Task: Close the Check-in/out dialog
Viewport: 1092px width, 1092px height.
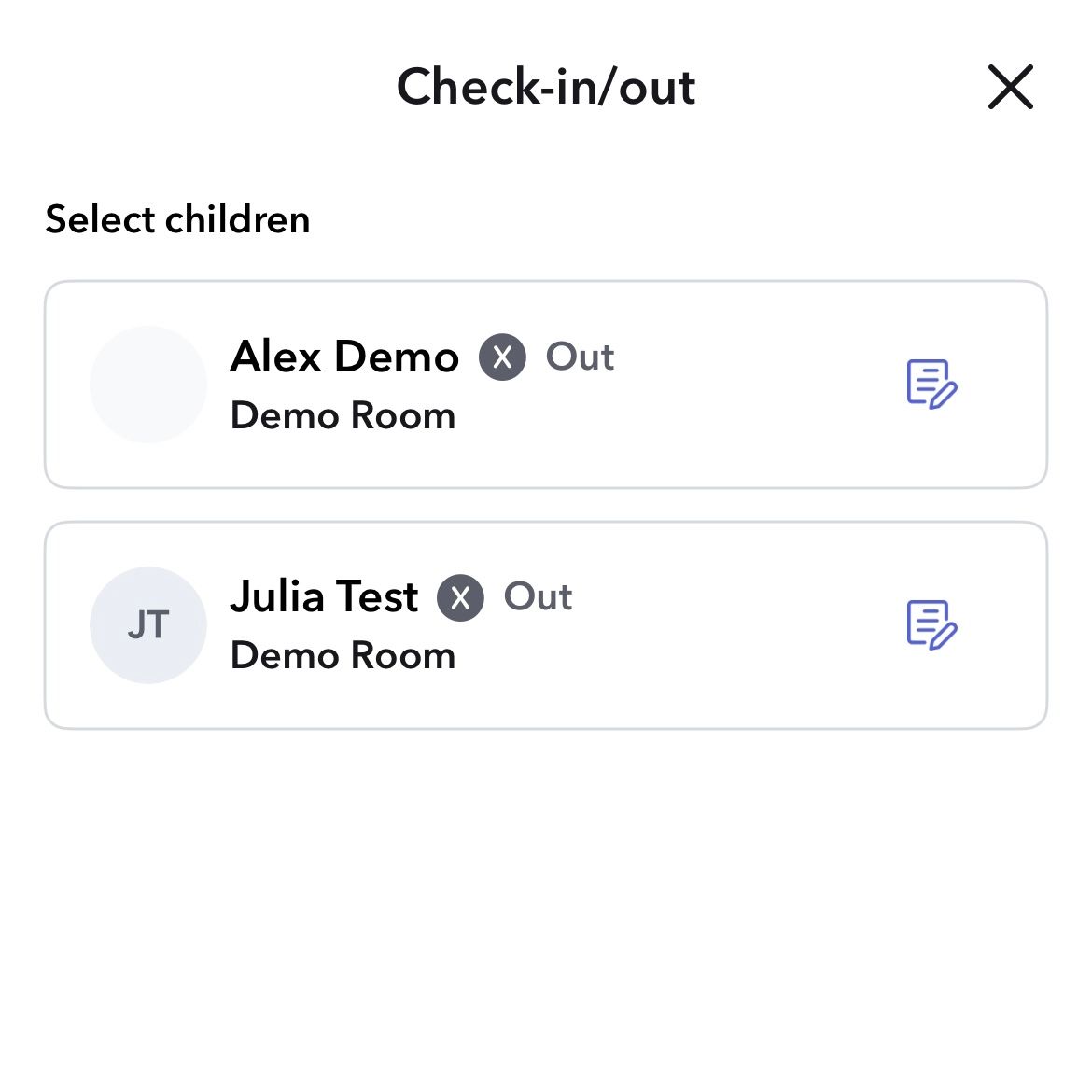Action: click(x=1010, y=87)
